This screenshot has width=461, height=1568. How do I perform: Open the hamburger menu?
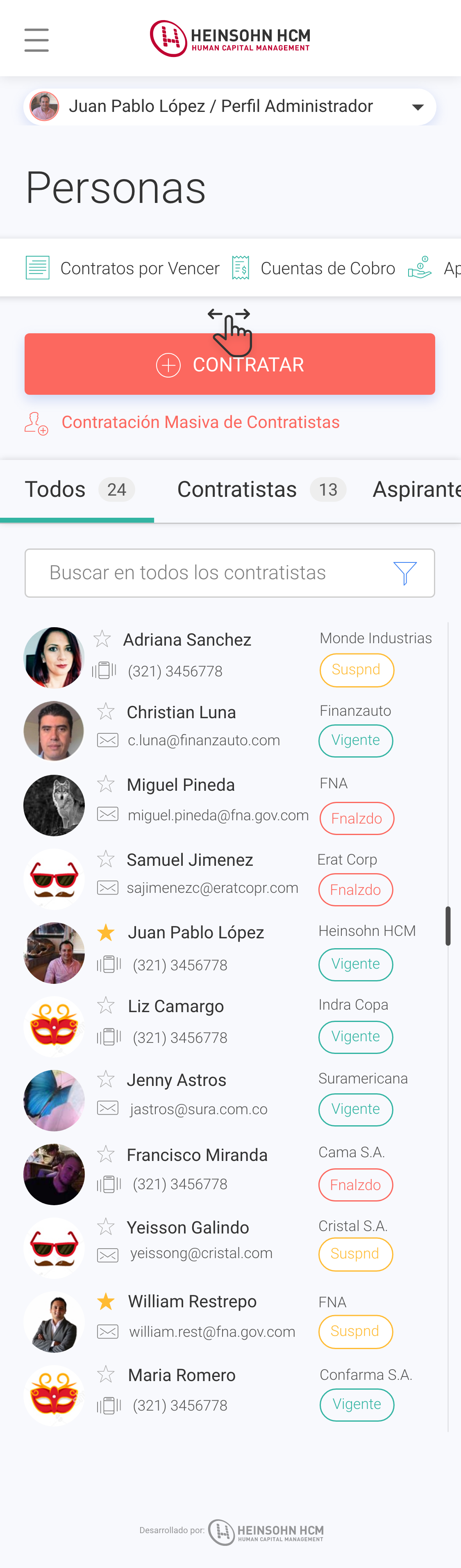point(36,40)
